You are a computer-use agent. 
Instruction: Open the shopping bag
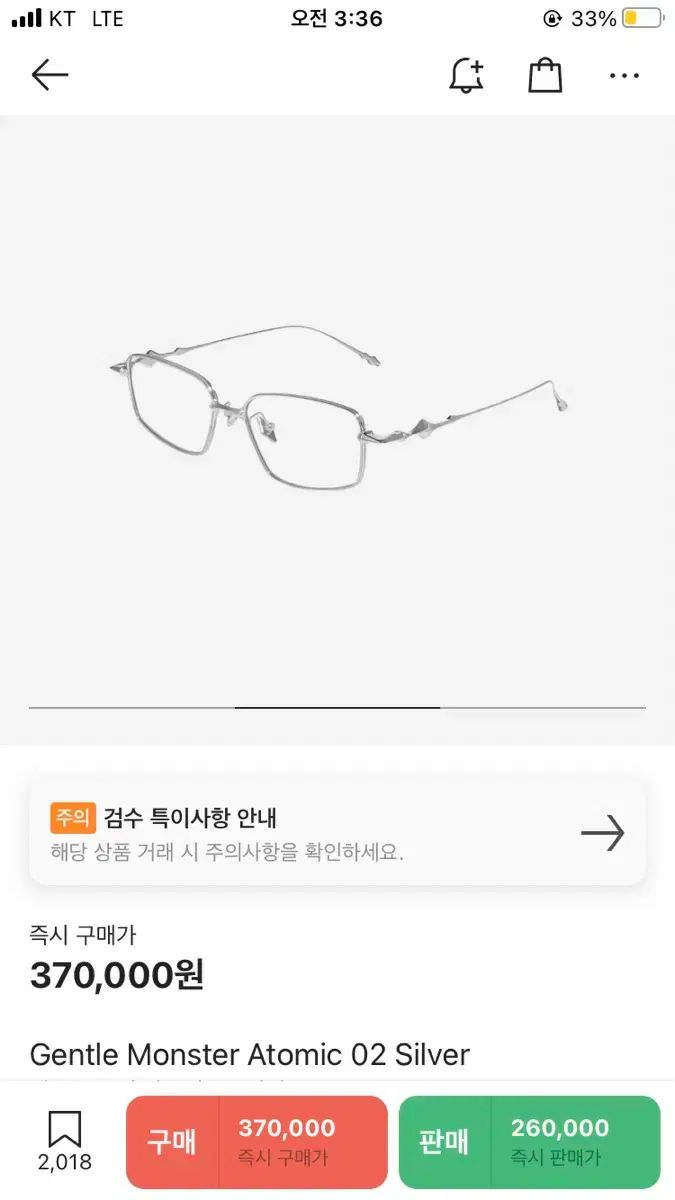point(545,76)
